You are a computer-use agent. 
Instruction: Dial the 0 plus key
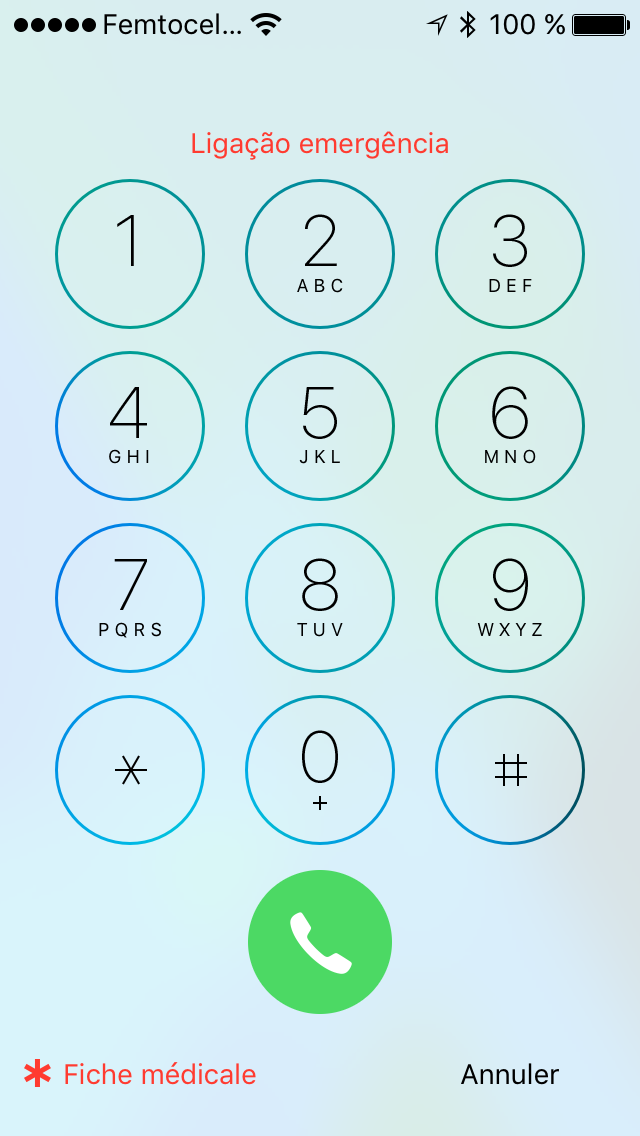click(x=320, y=769)
